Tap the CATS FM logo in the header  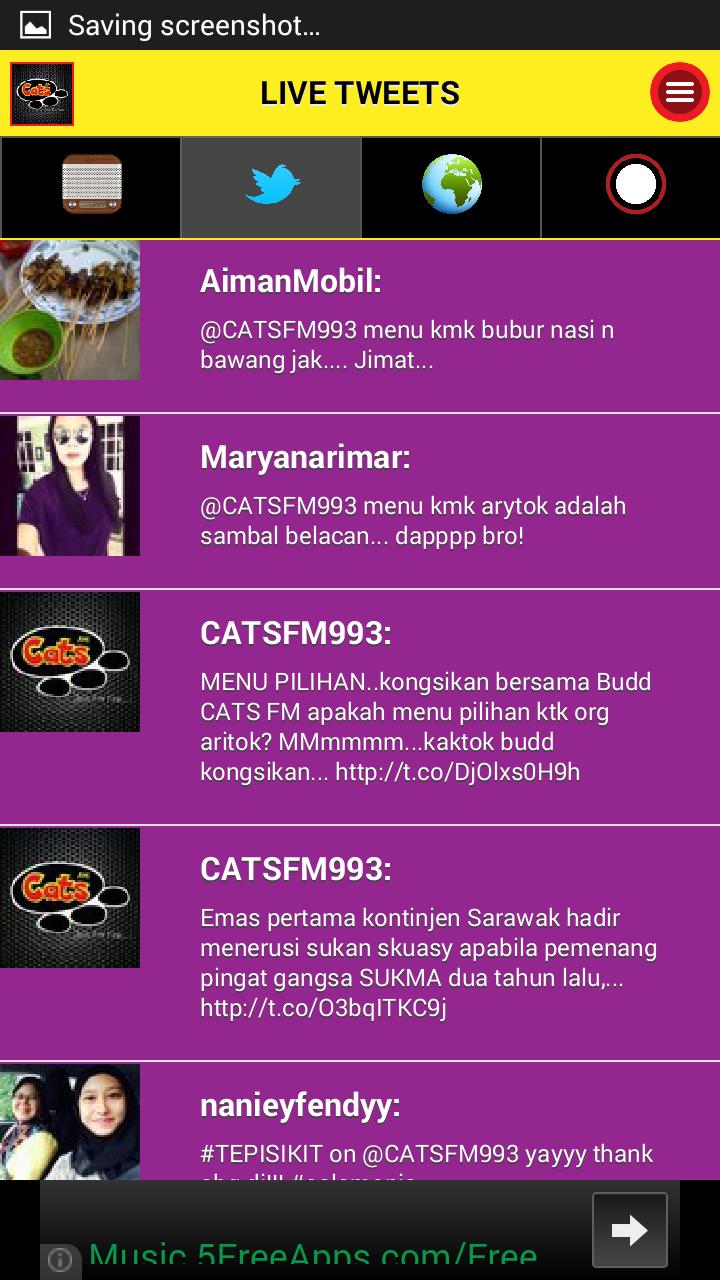[x=42, y=94]
